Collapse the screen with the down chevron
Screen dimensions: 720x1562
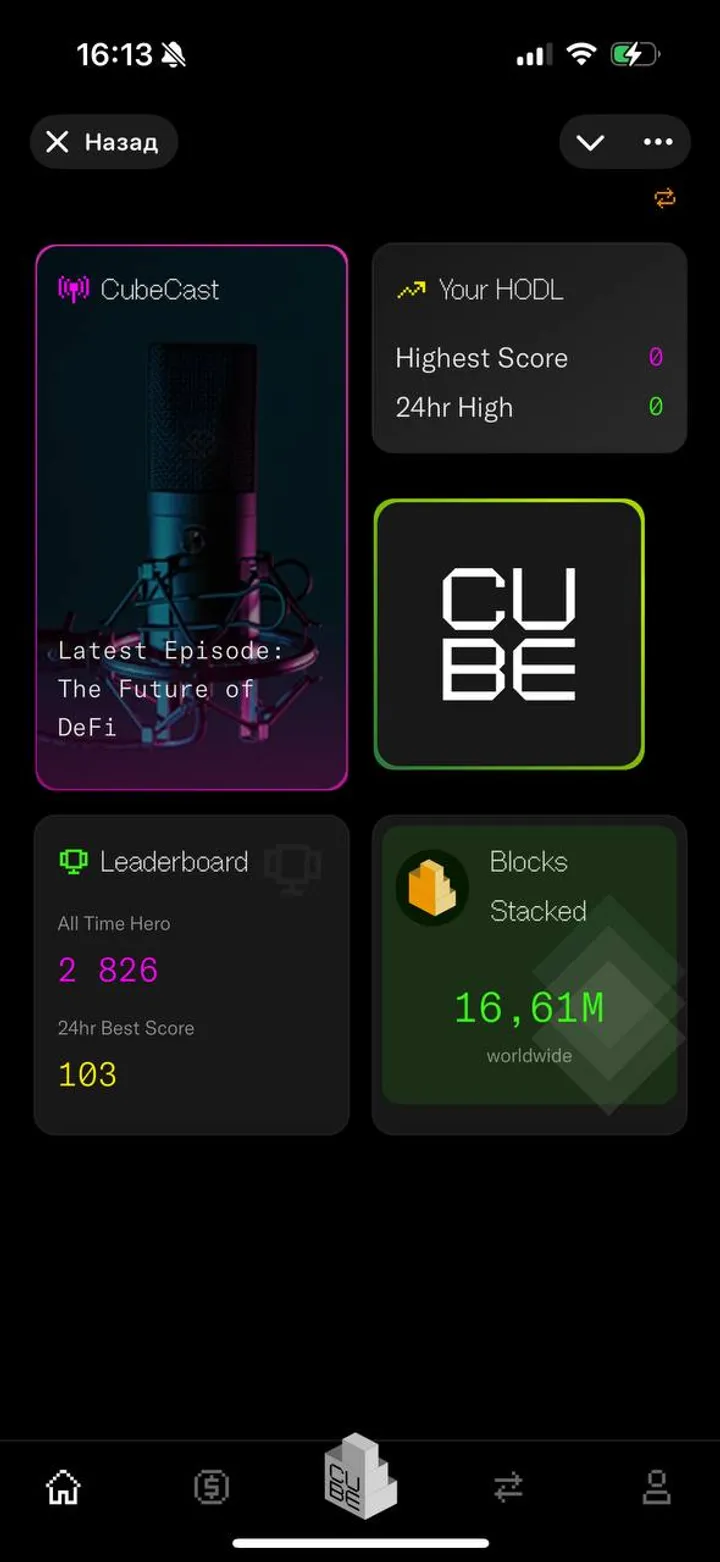pyautogui.click(x=589, y=142)
